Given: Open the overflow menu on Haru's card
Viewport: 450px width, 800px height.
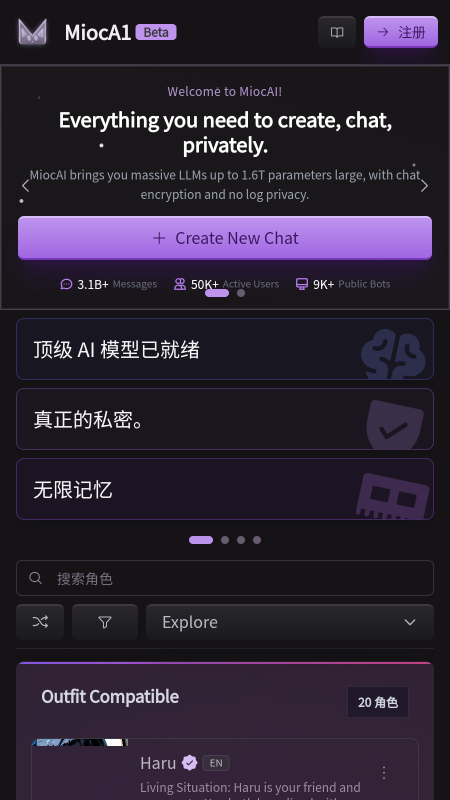Looking at the screenshot, I should 384,772.
